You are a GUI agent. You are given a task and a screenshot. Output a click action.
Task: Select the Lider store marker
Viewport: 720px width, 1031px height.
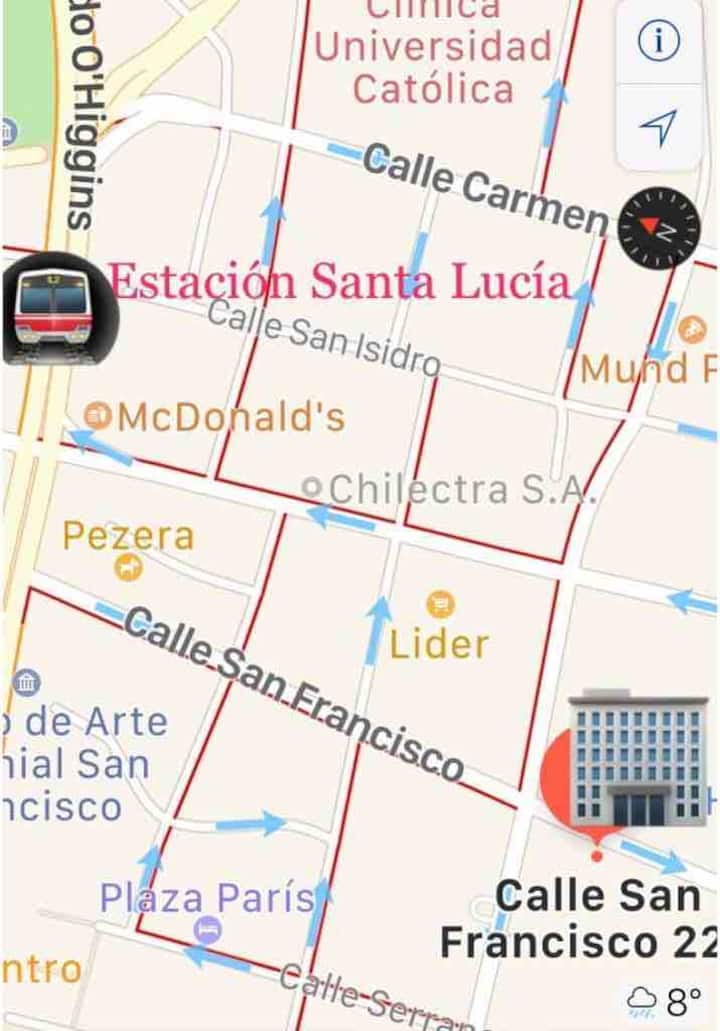(440, 604)
